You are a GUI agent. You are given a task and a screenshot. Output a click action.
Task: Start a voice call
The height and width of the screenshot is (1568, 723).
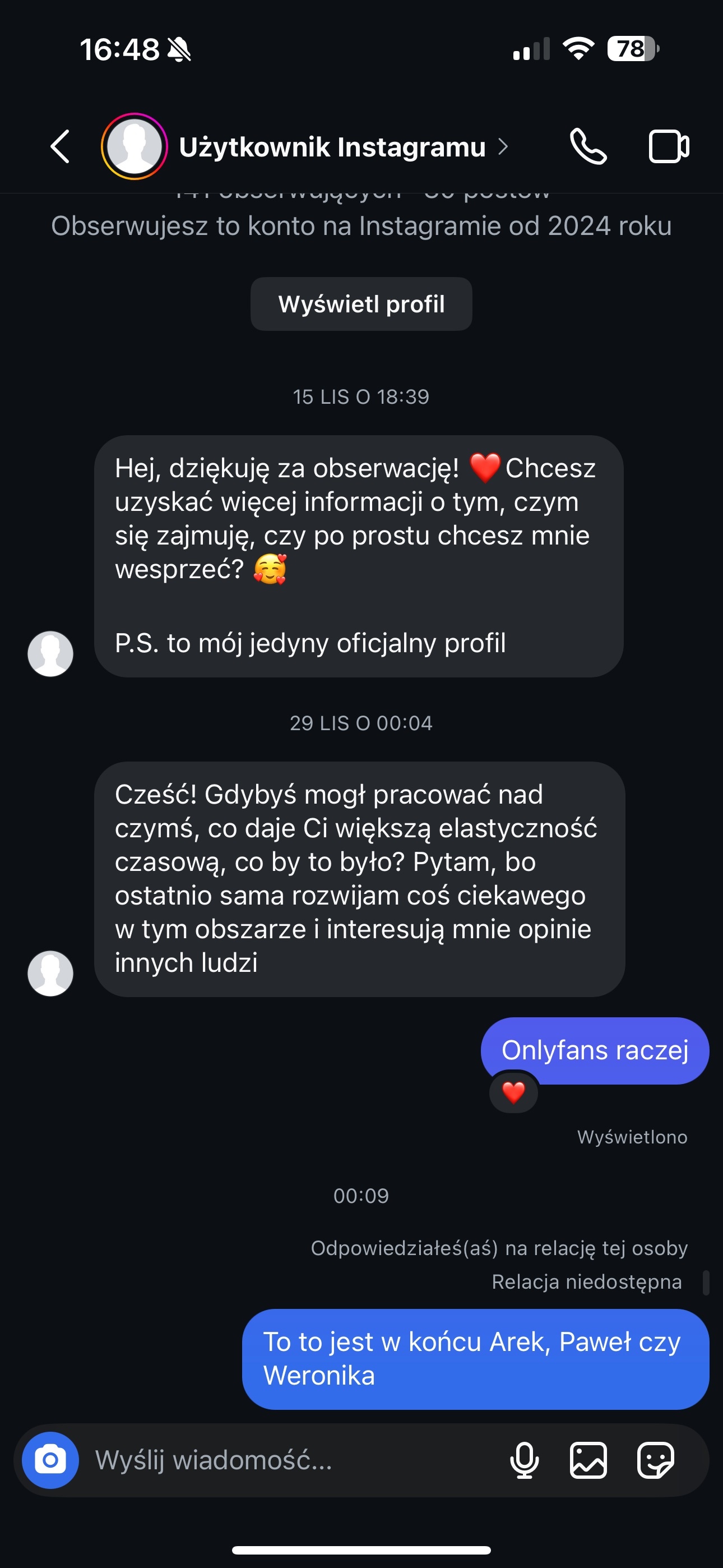588,147
